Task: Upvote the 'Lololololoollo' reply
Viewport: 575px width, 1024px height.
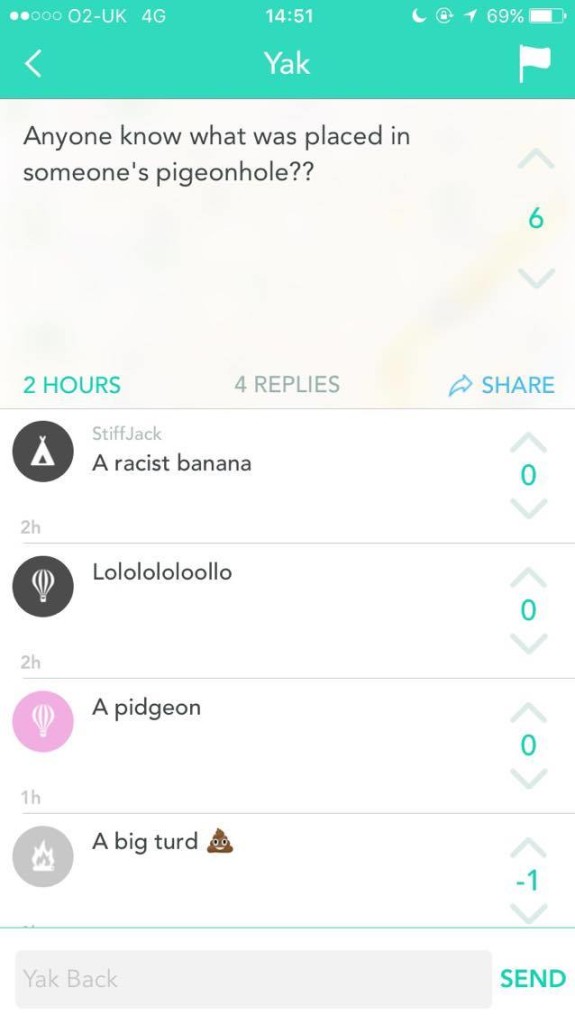Action: pyautogui.click(x=528, y=577)
